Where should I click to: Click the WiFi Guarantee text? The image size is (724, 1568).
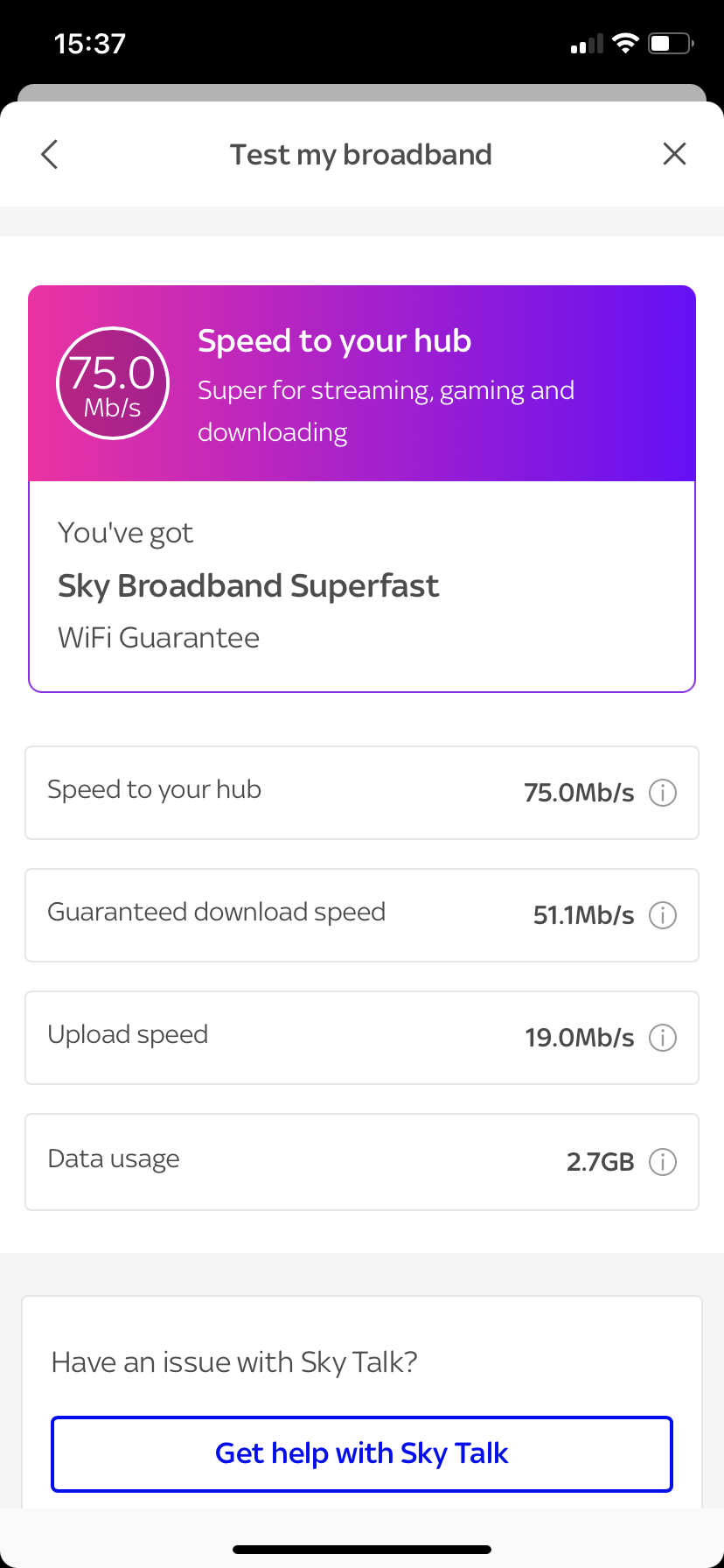(158, 637)
